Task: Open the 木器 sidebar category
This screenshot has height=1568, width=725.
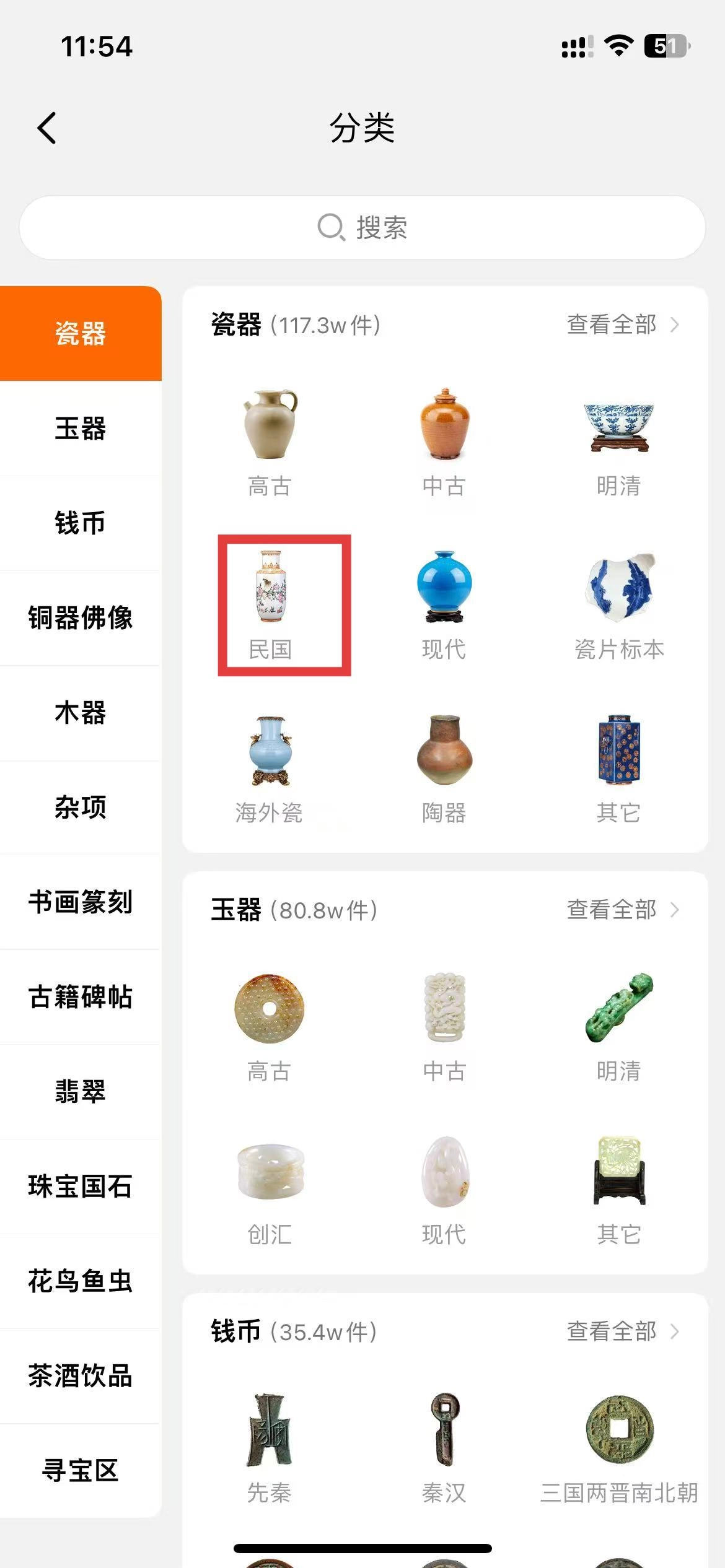Action: pyautogui.click(x=81, y=713)
